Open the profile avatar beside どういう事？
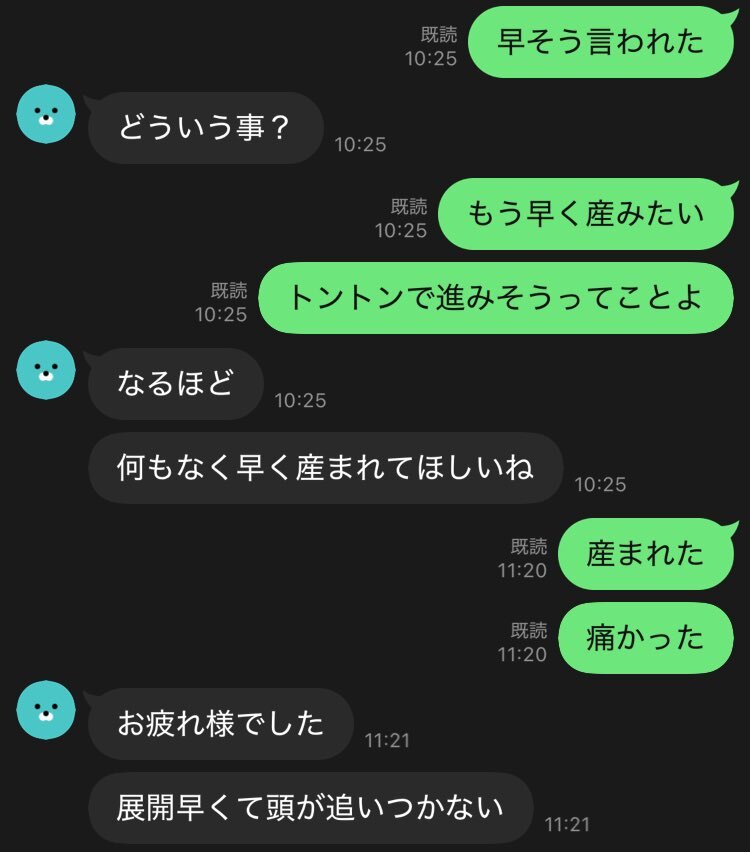The width and height of the screenshot is (750, 852). click(x=46, y=114)
